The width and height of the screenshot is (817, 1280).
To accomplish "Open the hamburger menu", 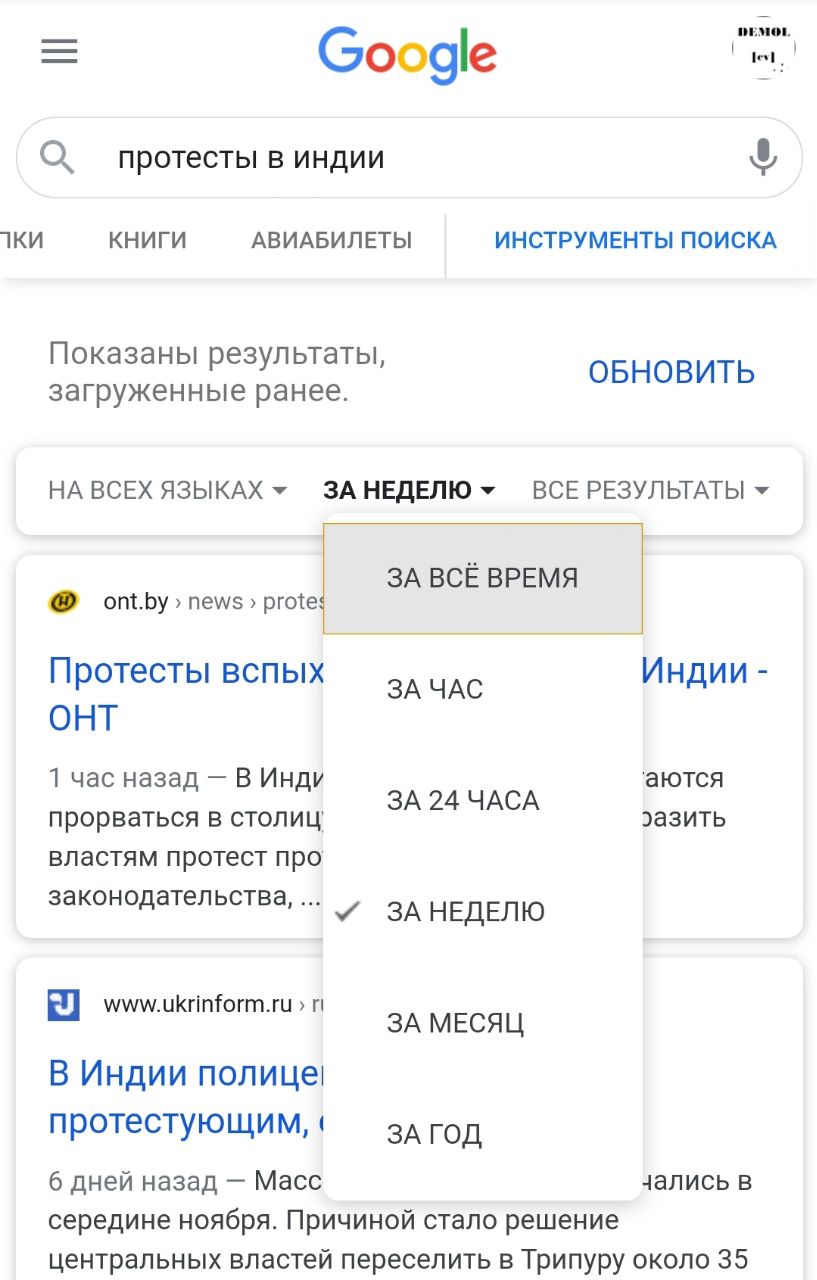I will [x=59, y=52].
